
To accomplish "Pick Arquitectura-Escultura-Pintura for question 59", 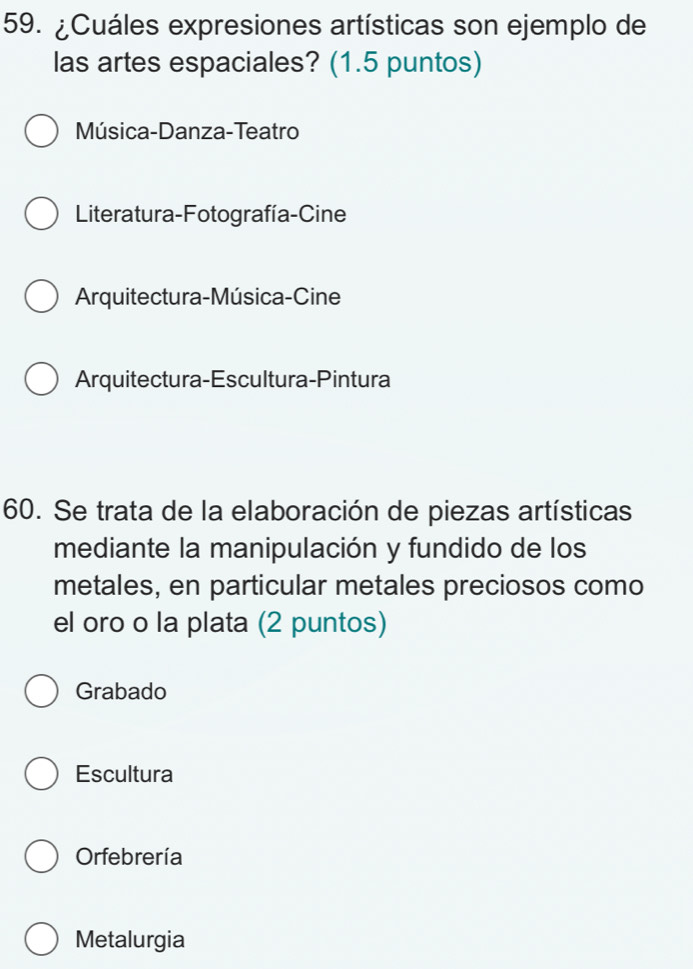I will point(41,381).
